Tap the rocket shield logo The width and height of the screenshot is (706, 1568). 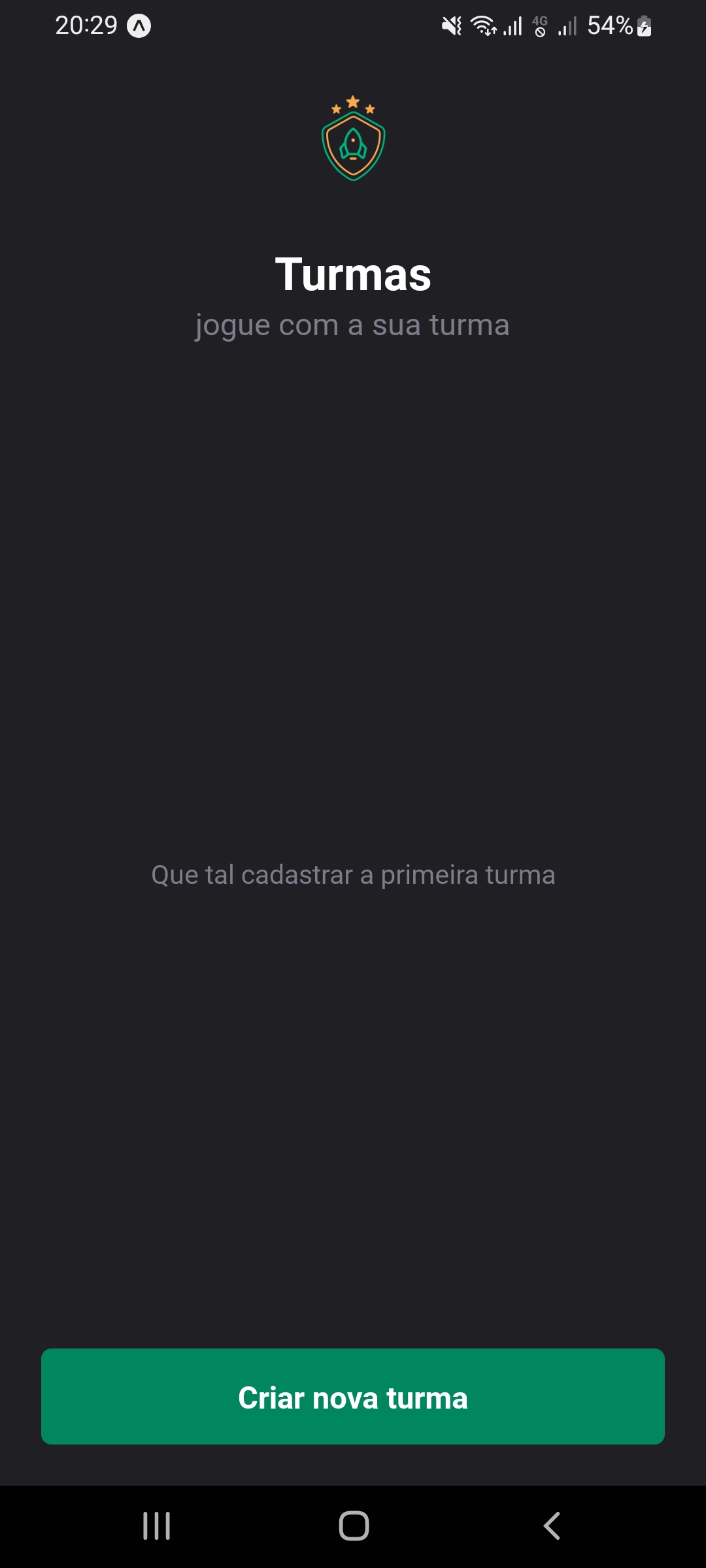pos(353,140)
